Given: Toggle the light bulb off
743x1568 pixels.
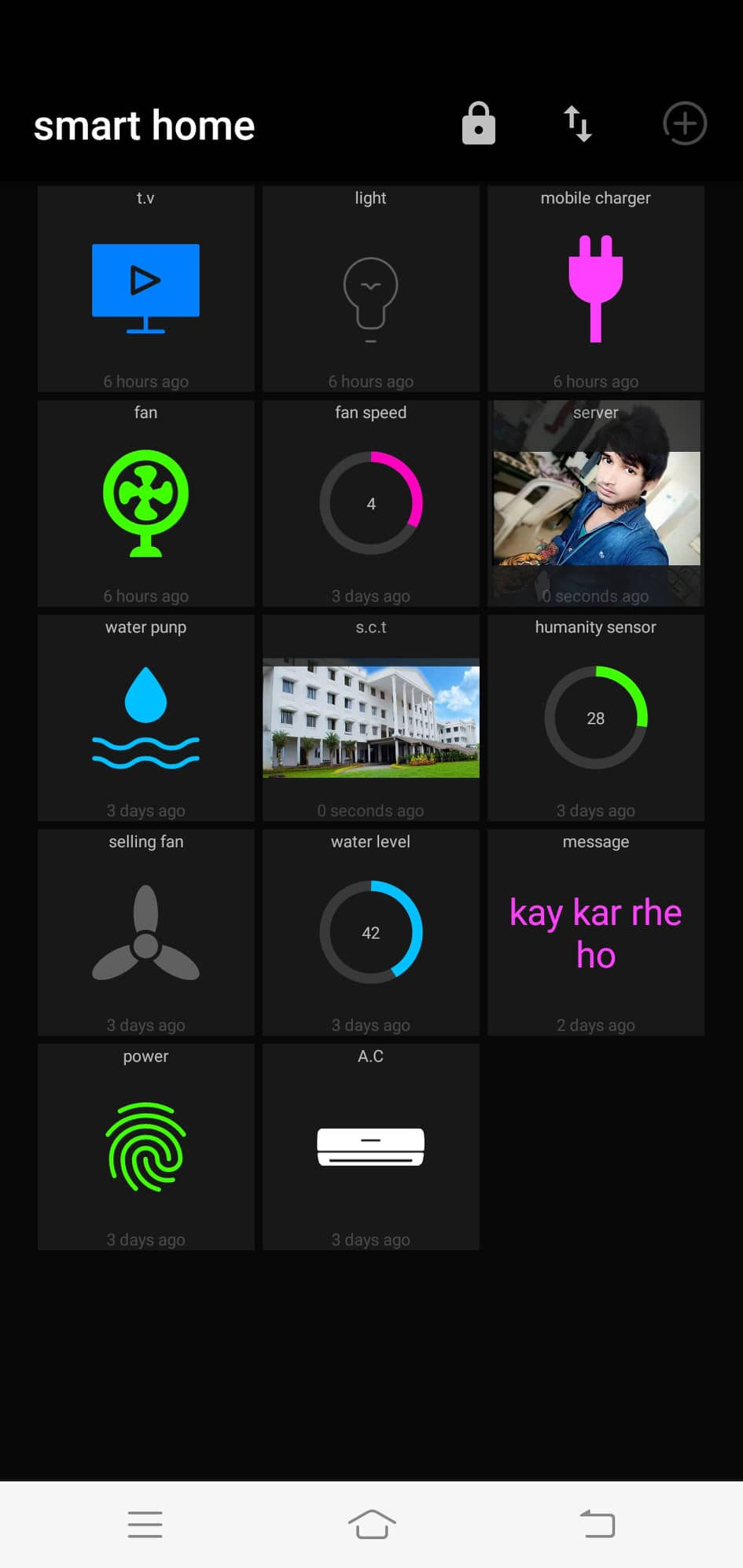Looking at the screenshot, I should [x=370, y=296].
